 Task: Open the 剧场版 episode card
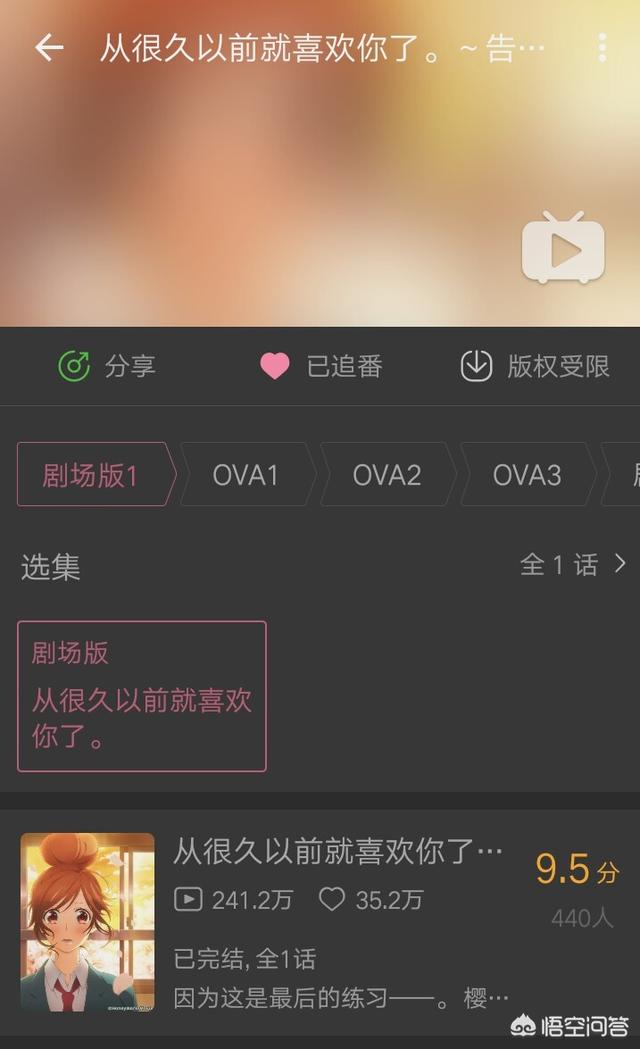coord(142,696)
